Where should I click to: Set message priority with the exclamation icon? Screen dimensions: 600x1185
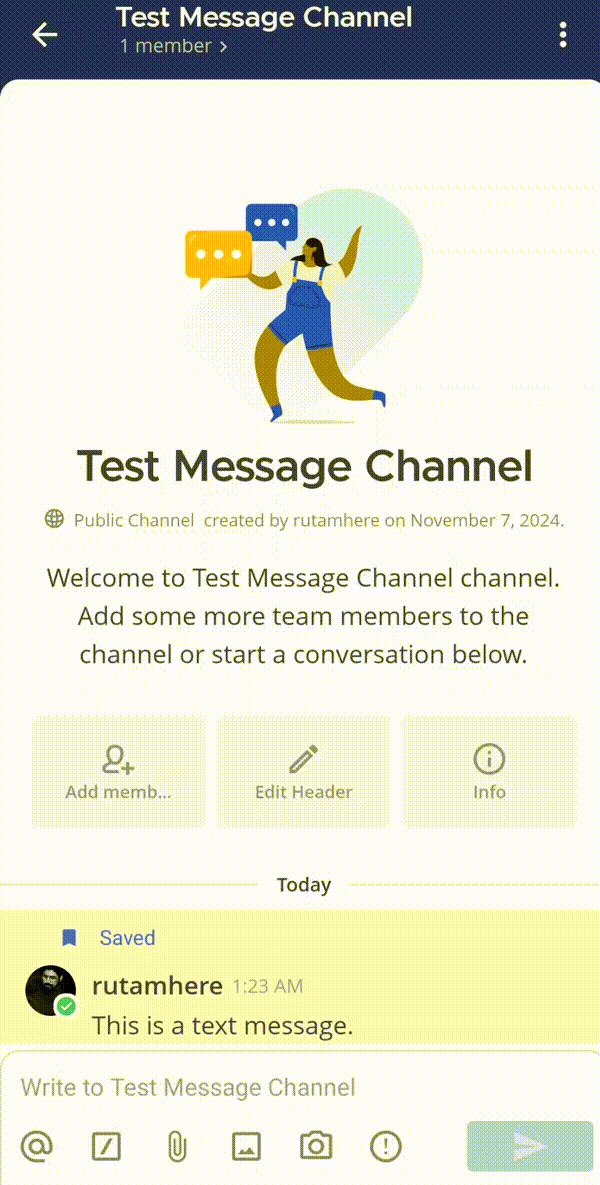coord(385,1146)
